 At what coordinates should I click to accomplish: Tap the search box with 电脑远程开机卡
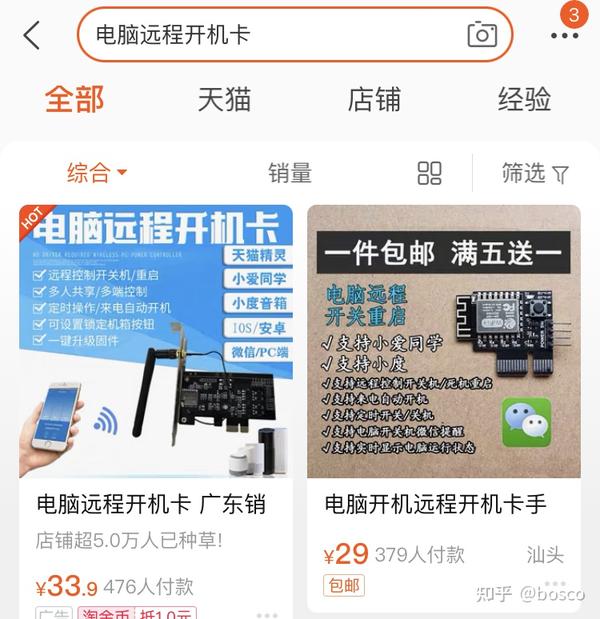click(270, 35)
